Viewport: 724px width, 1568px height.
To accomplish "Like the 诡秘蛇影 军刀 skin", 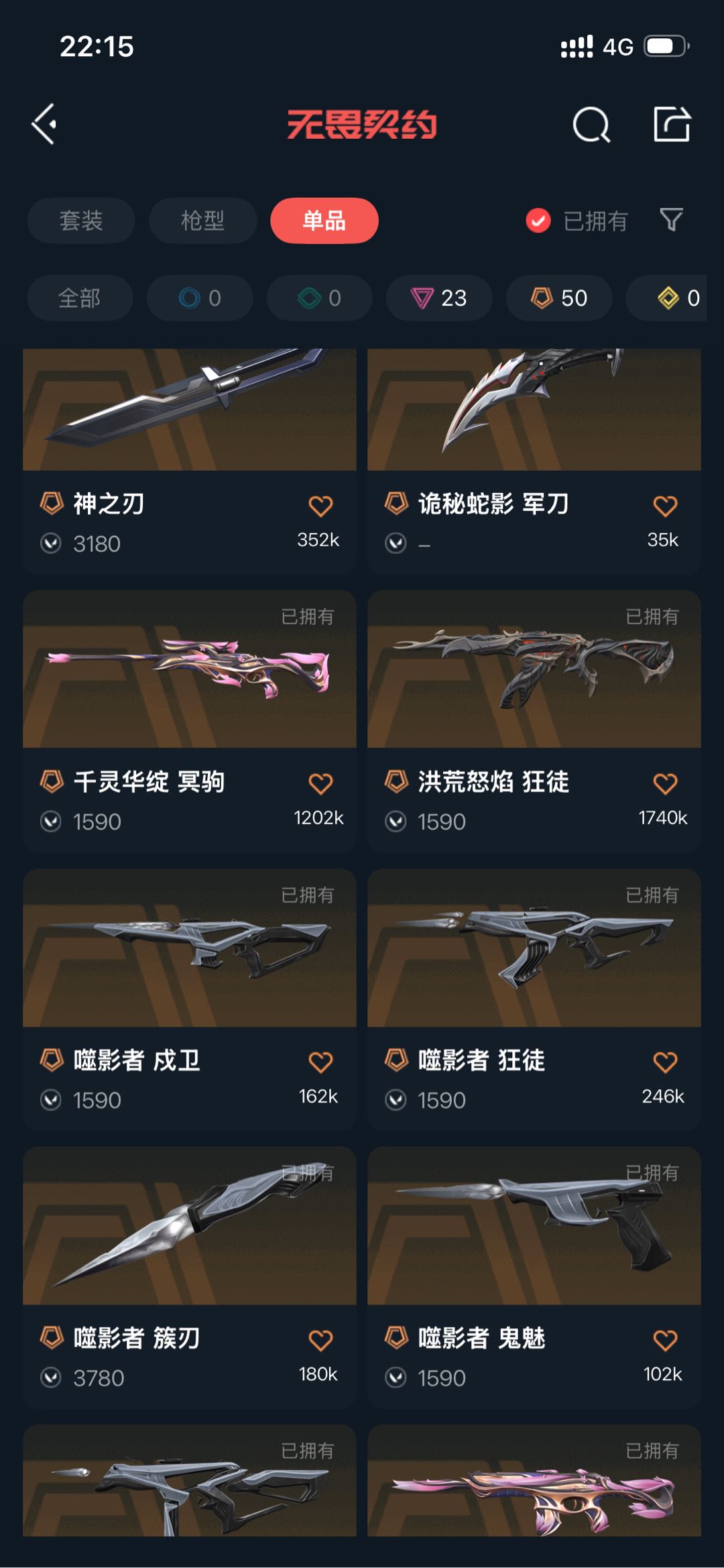I will click(665, 506).
